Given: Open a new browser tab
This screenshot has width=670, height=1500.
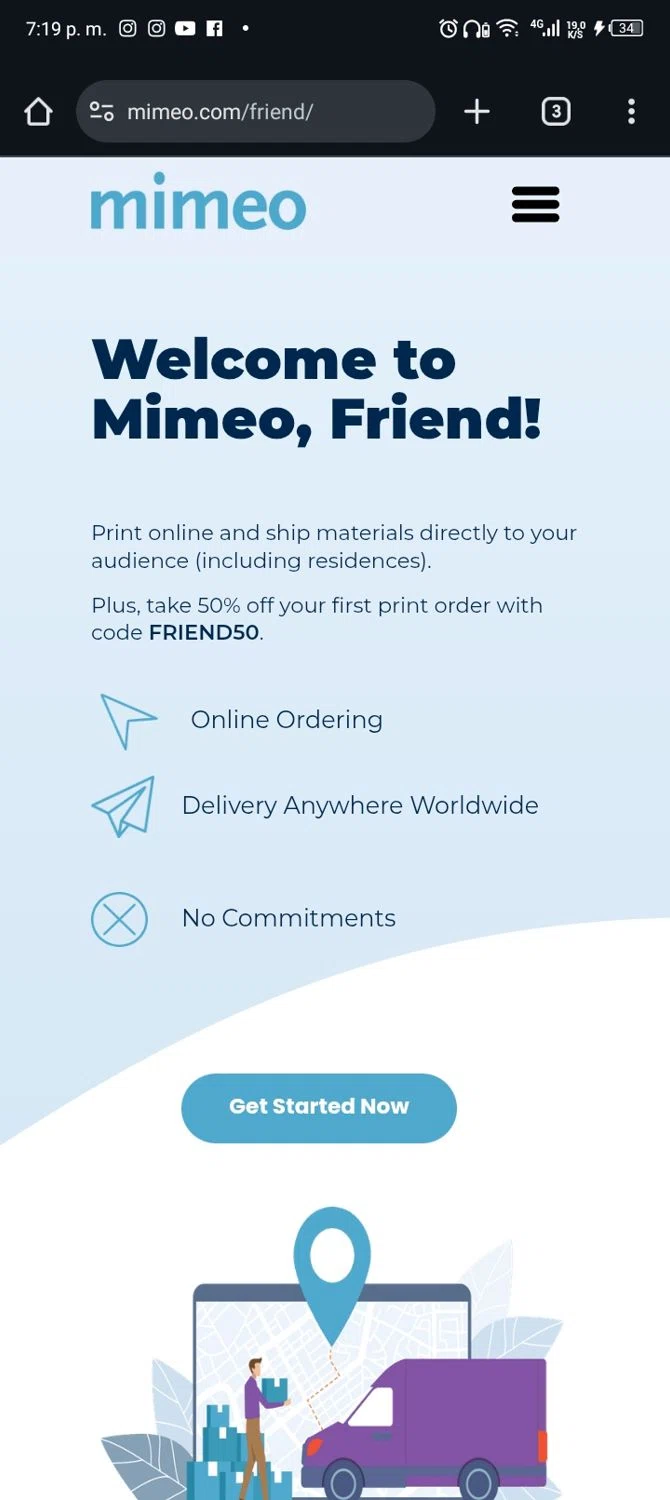Looking at the screenshot, I should tap(477, 112).
